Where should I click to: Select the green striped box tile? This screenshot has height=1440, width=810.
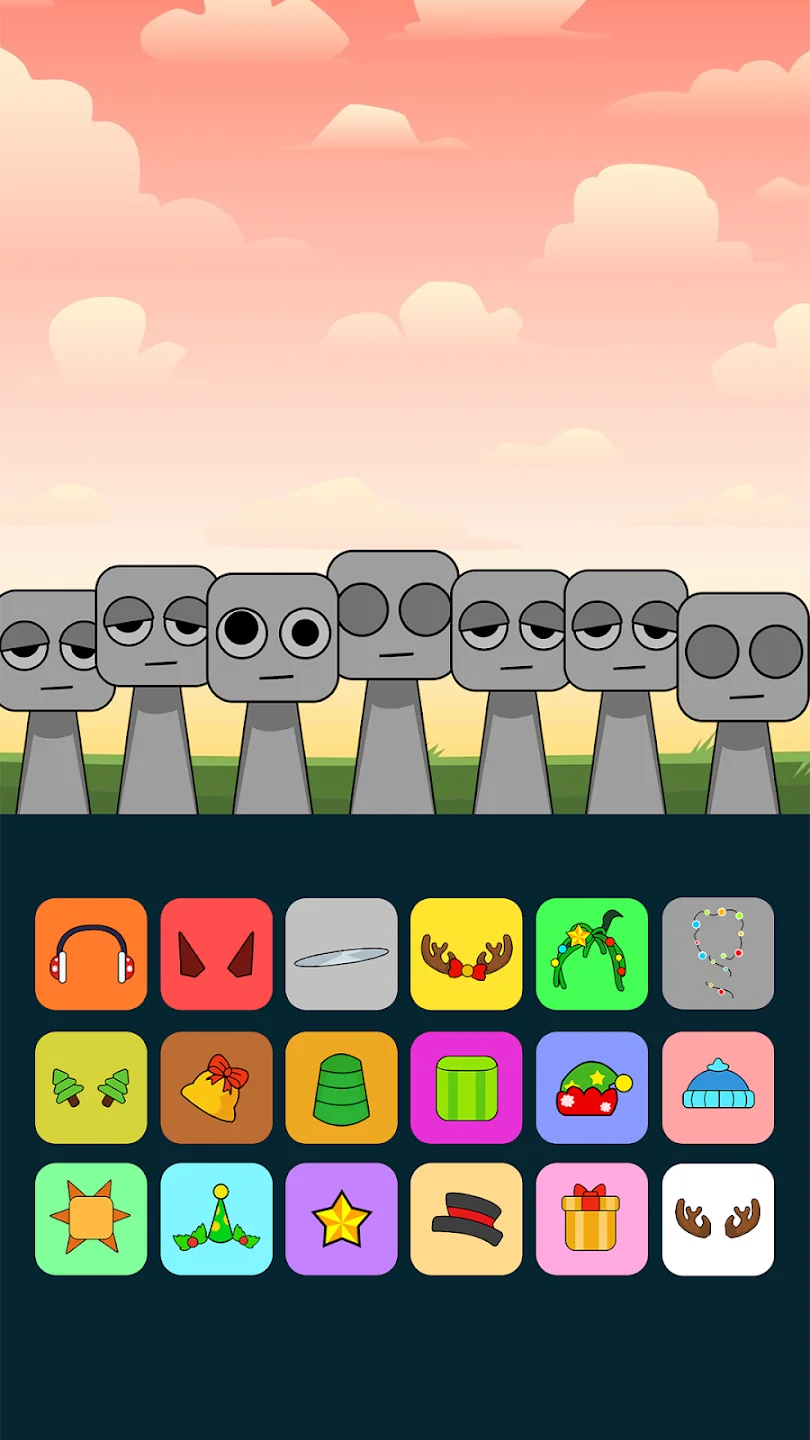point(466,1088)
